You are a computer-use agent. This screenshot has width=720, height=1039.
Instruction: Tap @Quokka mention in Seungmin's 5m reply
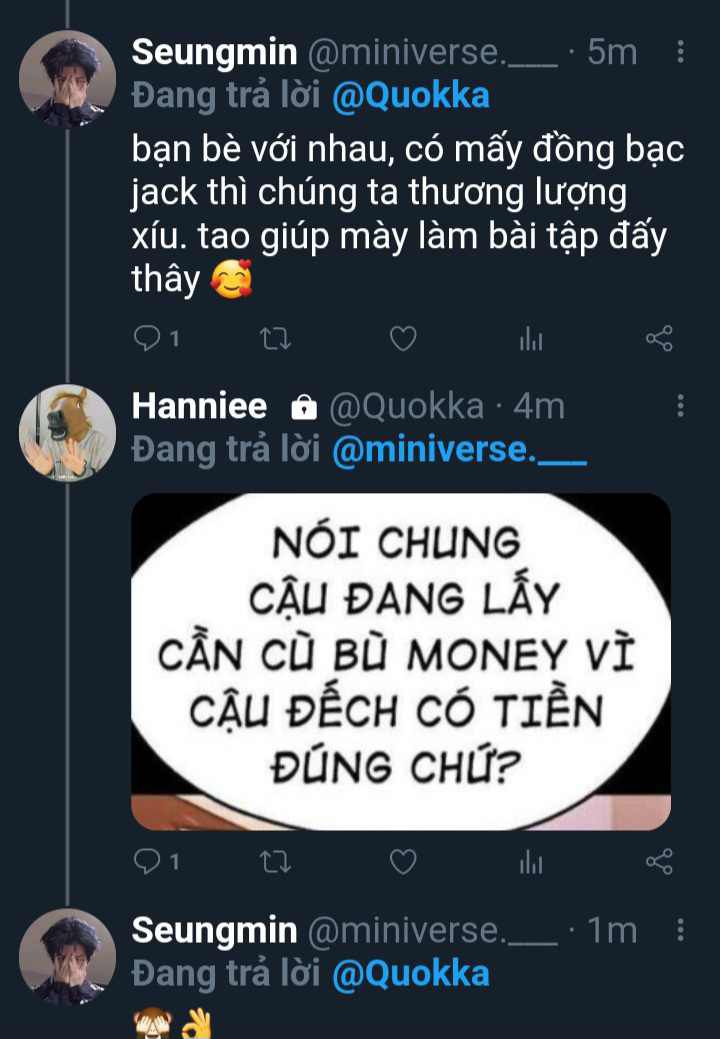click(x=410, y=96)
